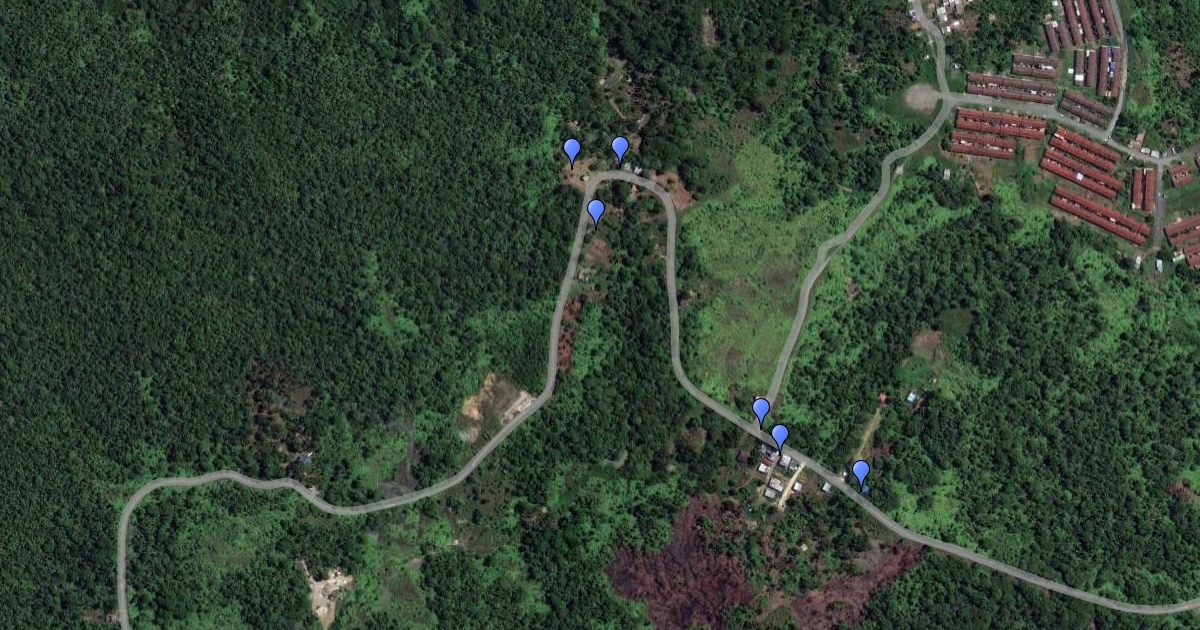1200x630 pixels.
Task: Open the pin above the small house cluster
Action: pos(779,435)
